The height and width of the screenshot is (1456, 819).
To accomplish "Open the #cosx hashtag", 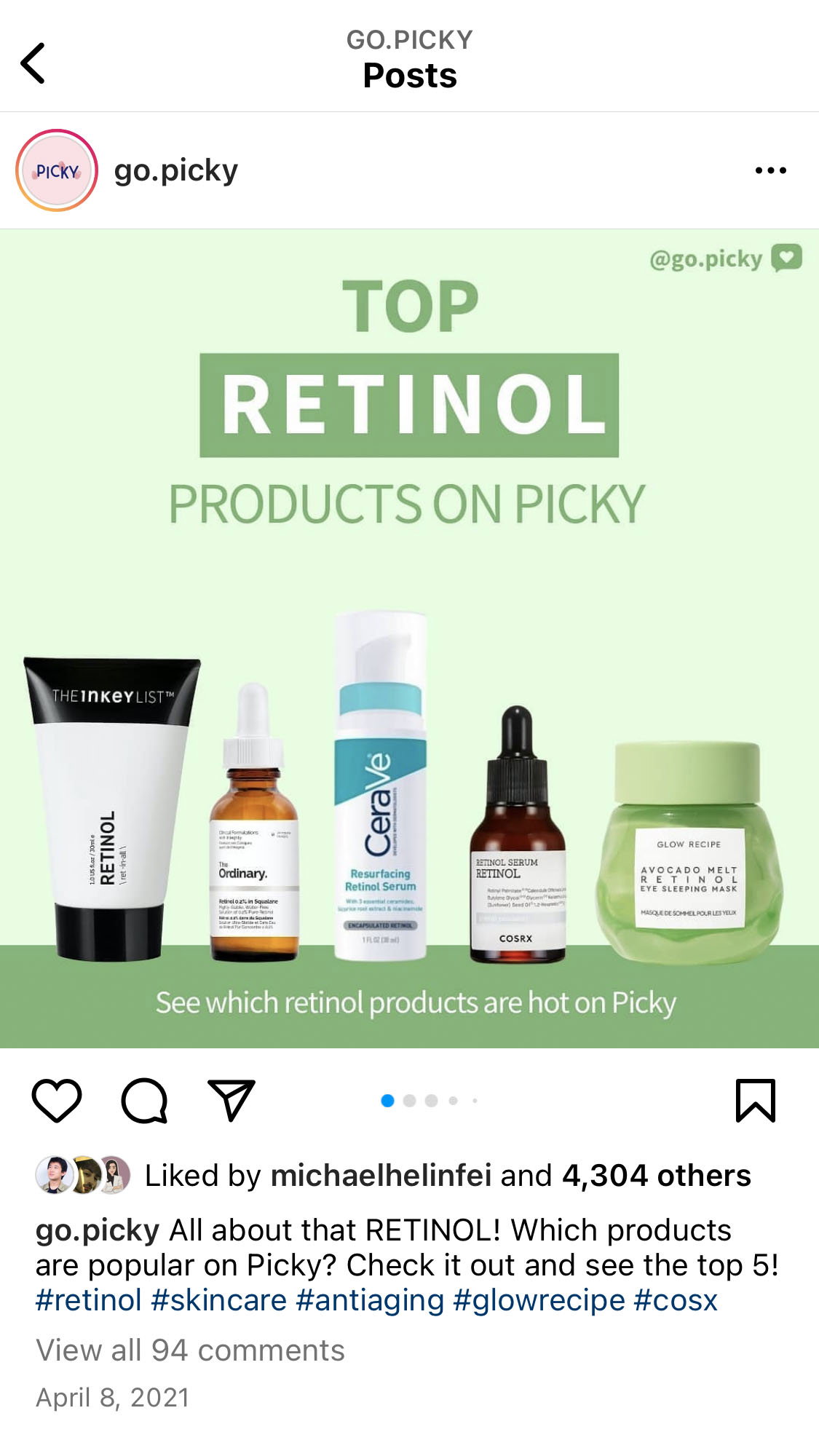I will point(676,1300).
